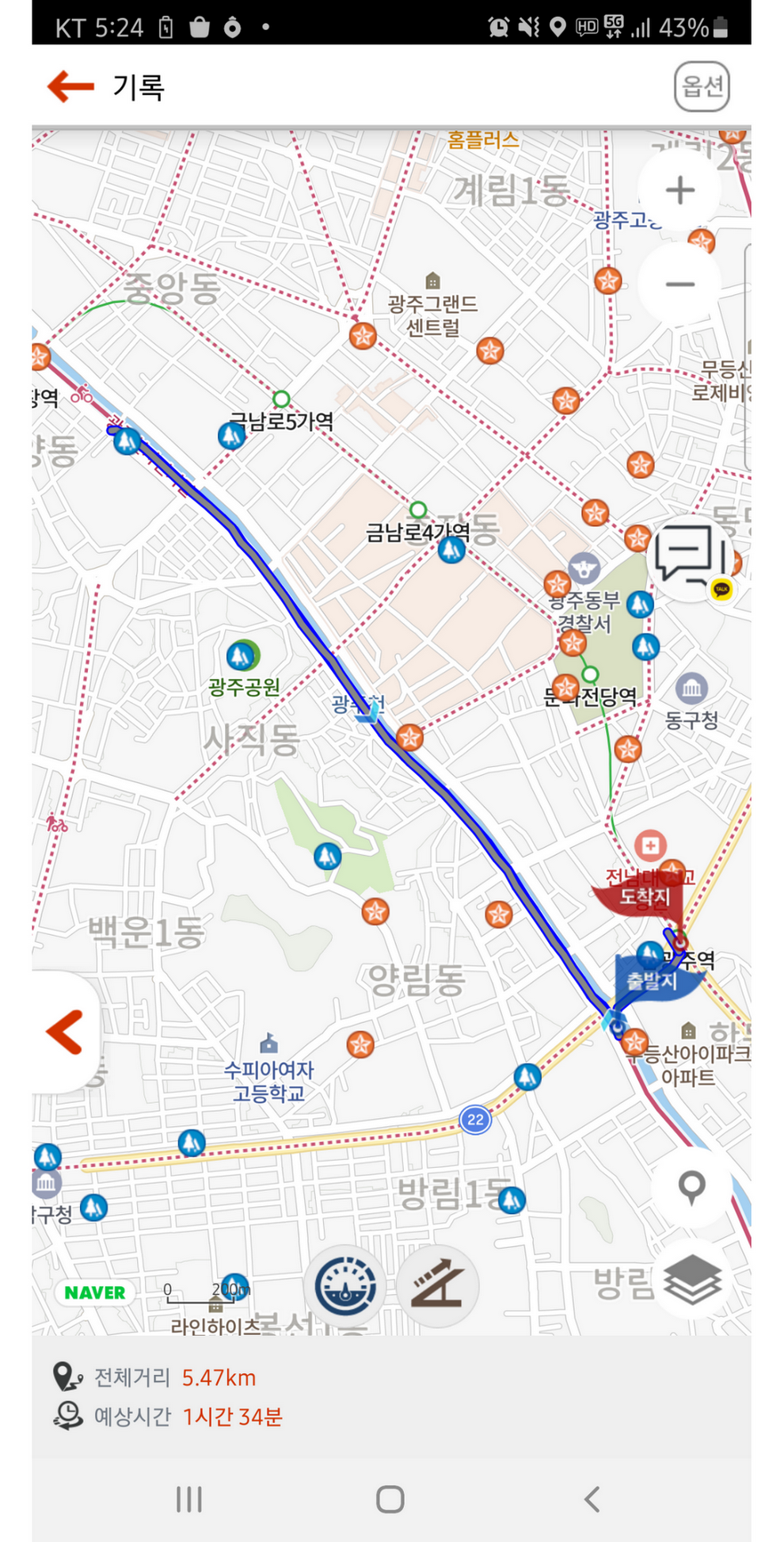This screenshot has width=784, height=1542.
Task: Center map on my current location
Action: [x=691, y=1187]
